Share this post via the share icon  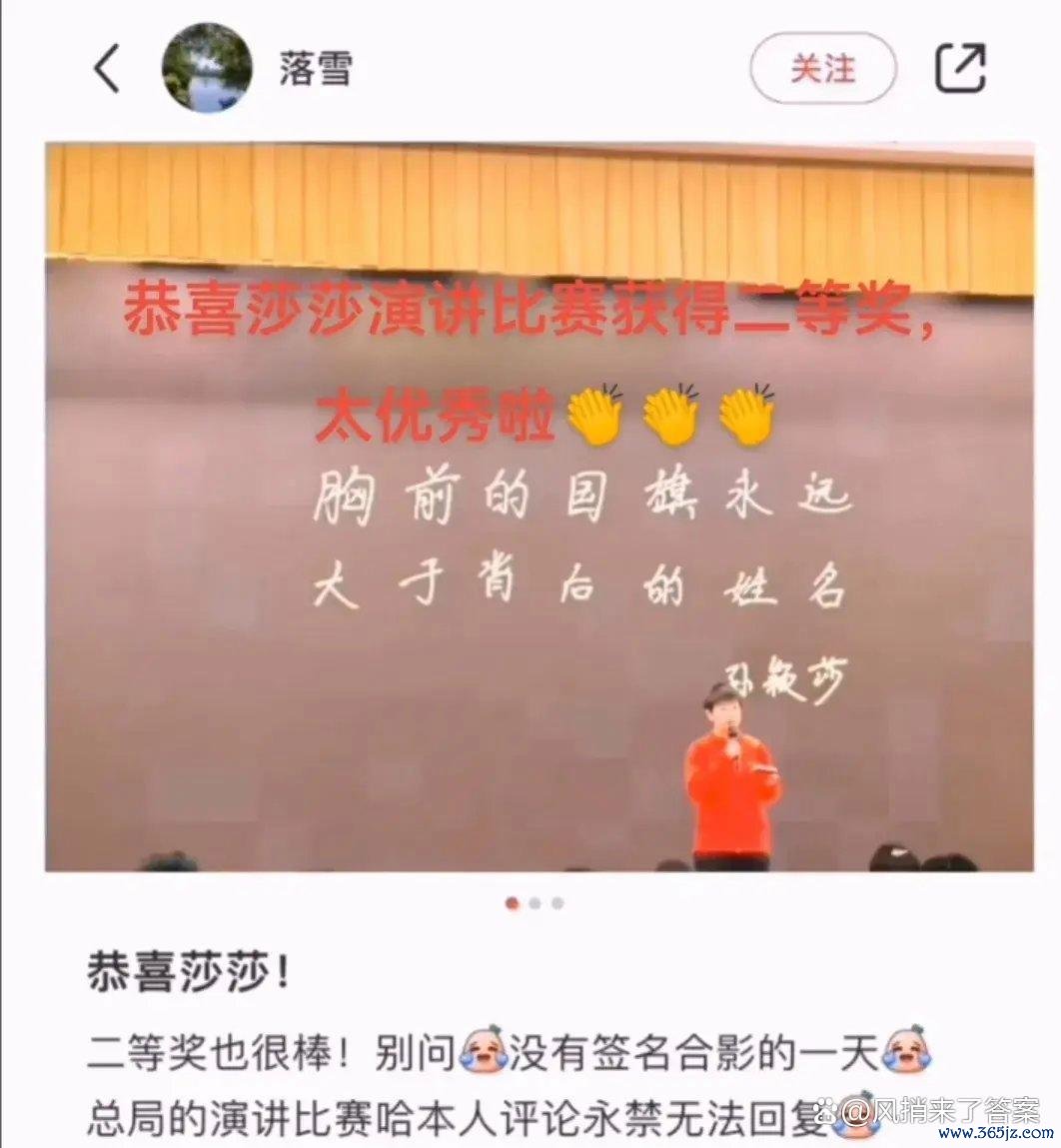click(x=960, y=68)
